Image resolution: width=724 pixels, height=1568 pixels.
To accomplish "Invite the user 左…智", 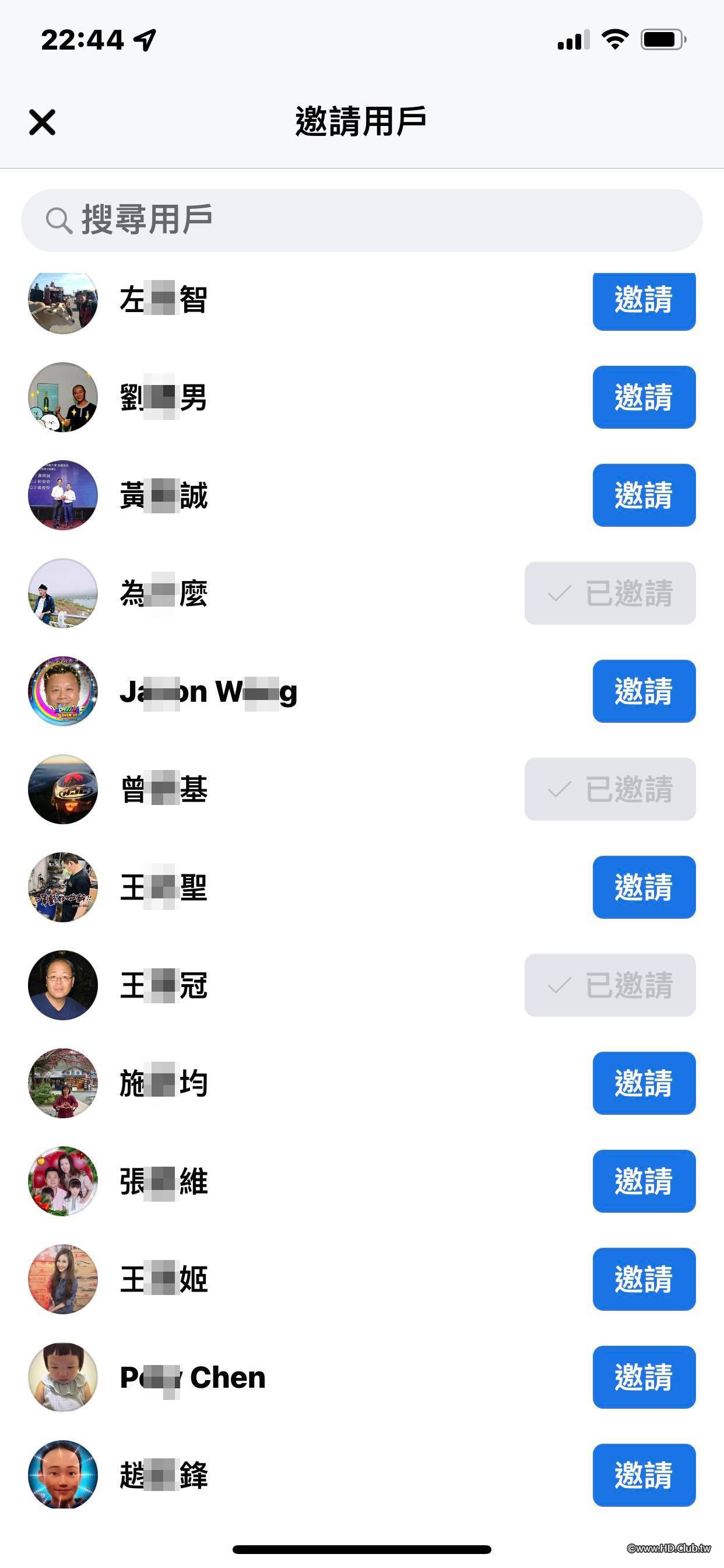I will coord(644,300).
